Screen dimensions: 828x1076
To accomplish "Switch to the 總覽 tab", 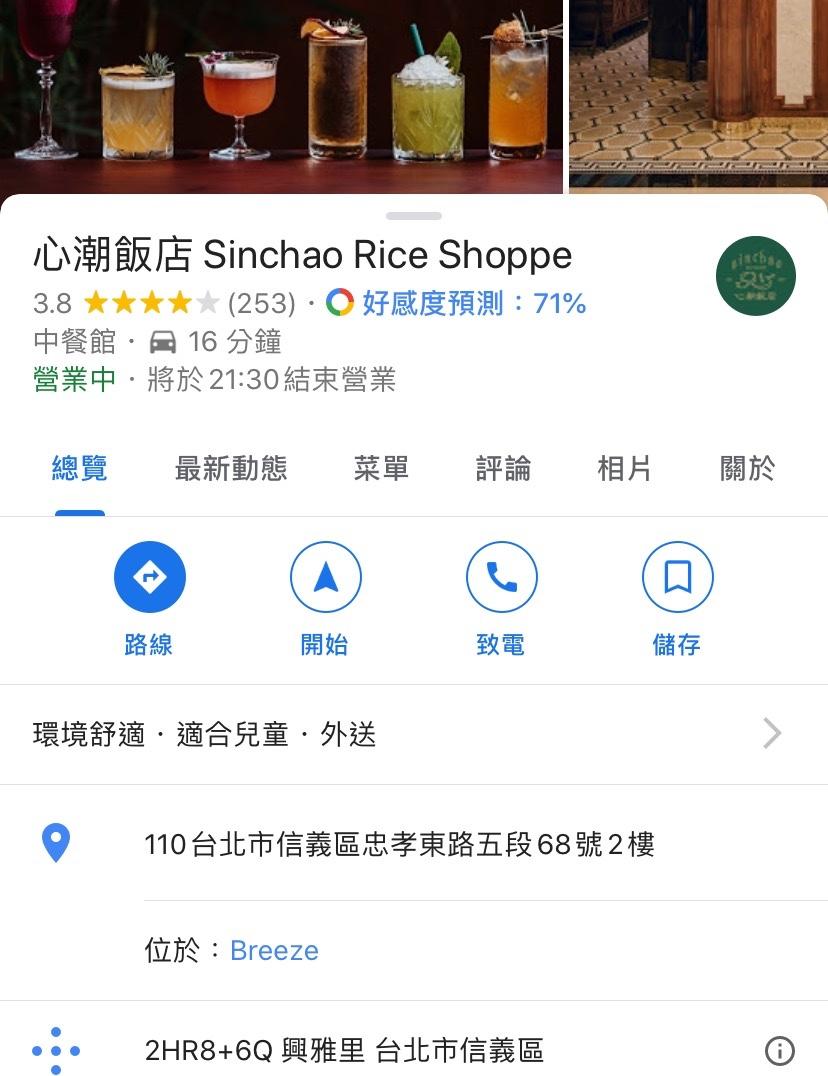I will point(80,468).
